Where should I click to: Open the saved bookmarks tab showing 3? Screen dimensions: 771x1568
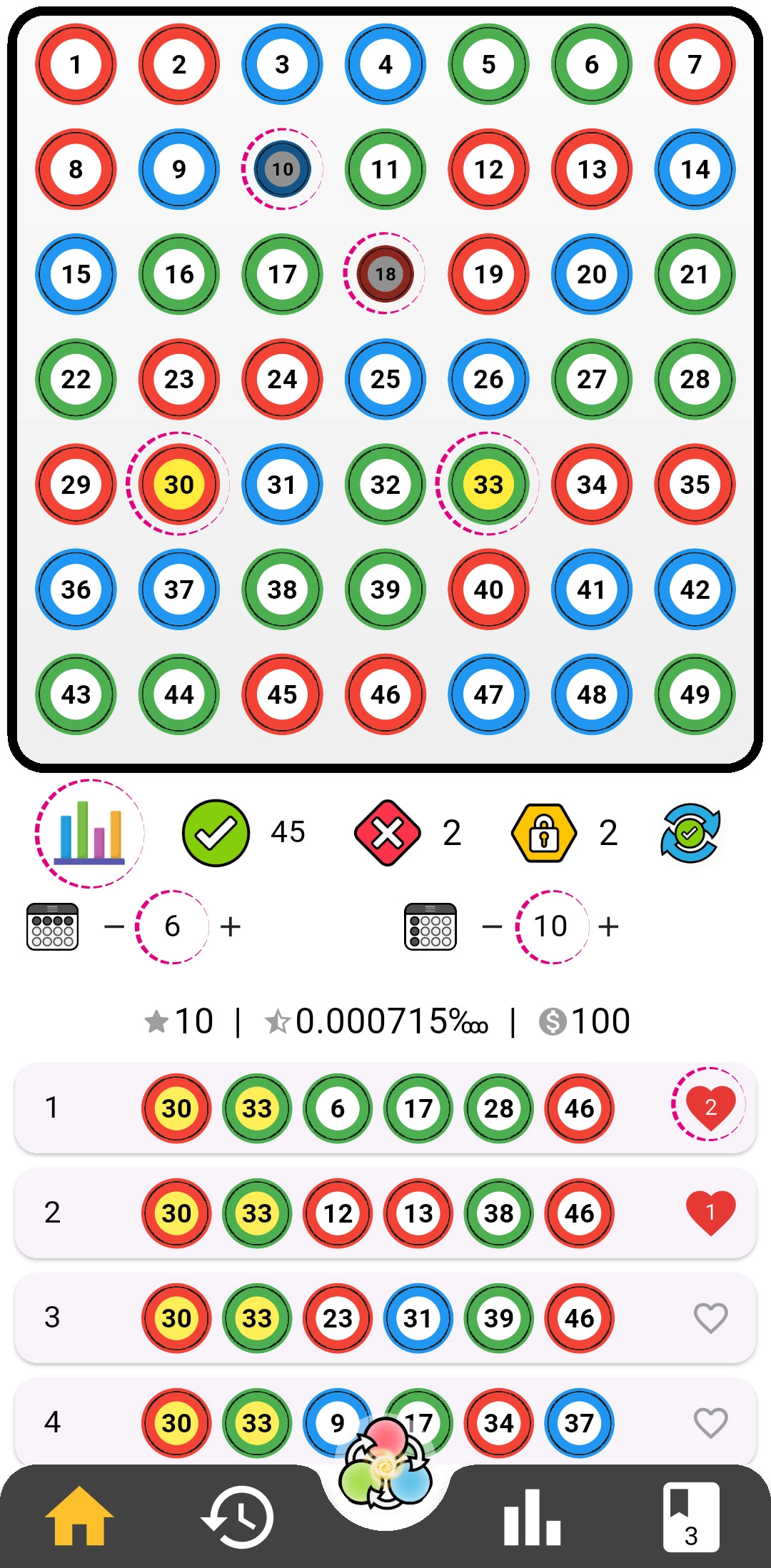point(690,1517)
